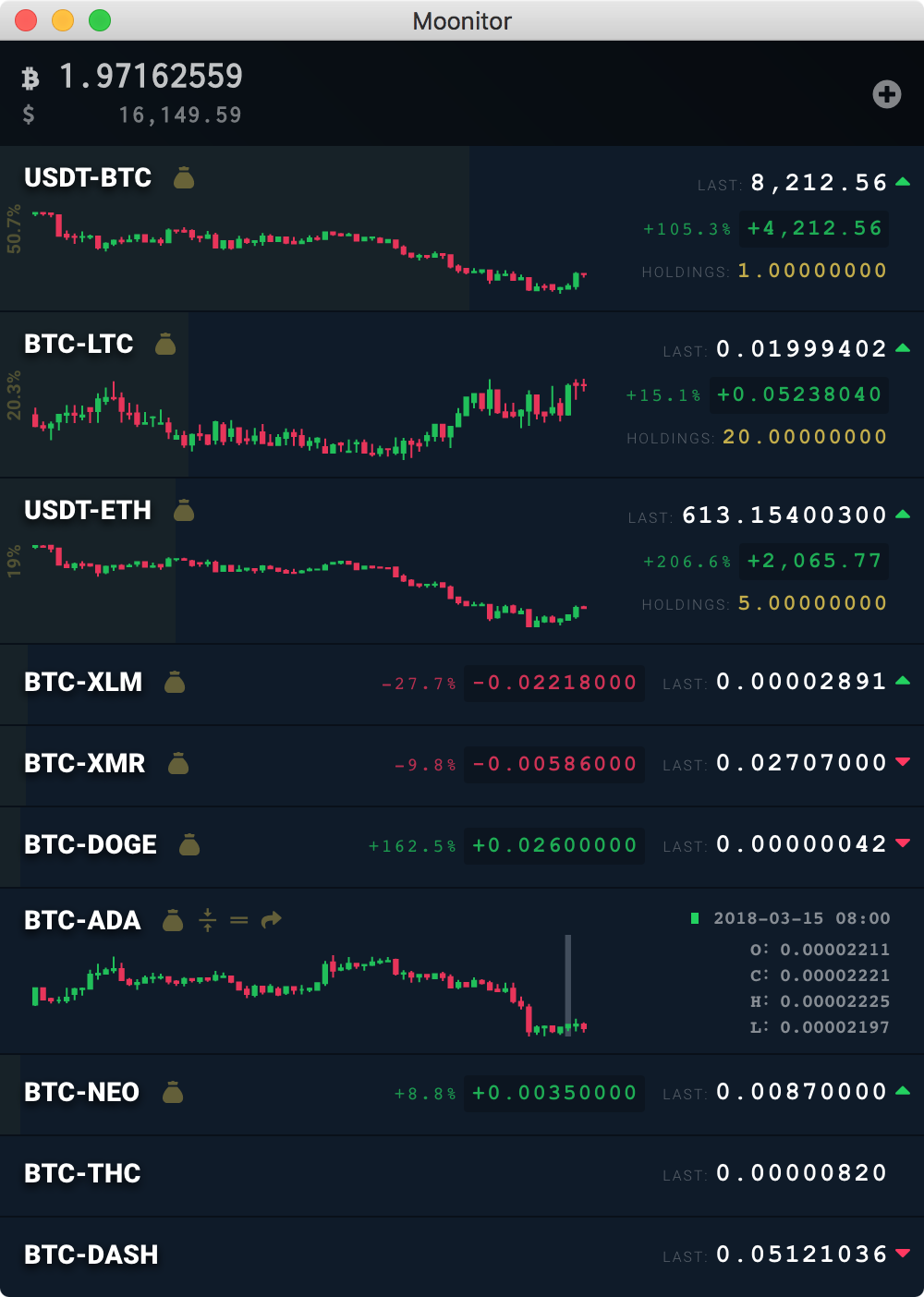The image size is (924, 1297).
Task: Open the Moonitor window title menu
Action: tap(462, 21)
